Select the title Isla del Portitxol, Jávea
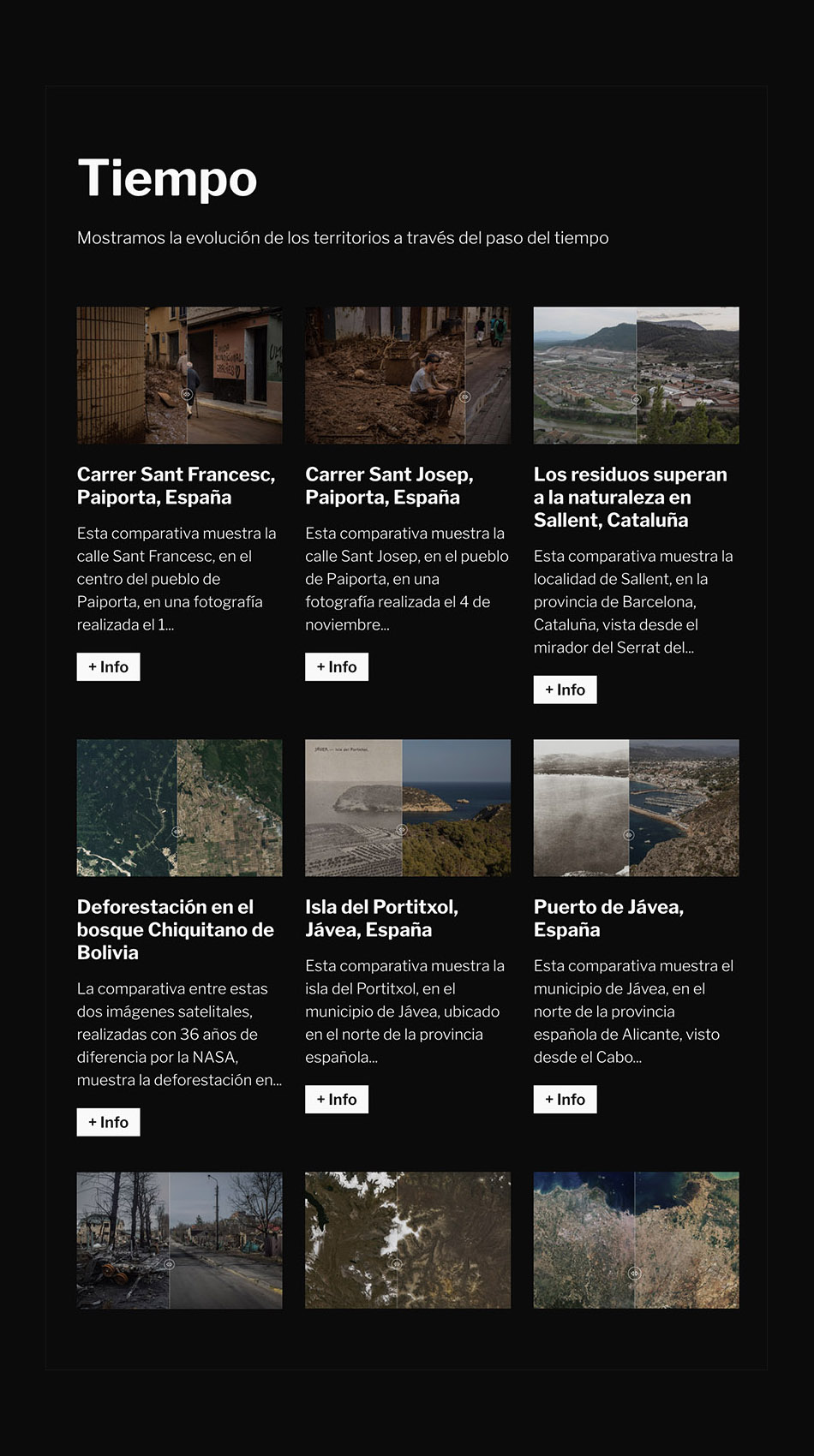Viewport: 814px width, 1456px height. tap(381, 918)
